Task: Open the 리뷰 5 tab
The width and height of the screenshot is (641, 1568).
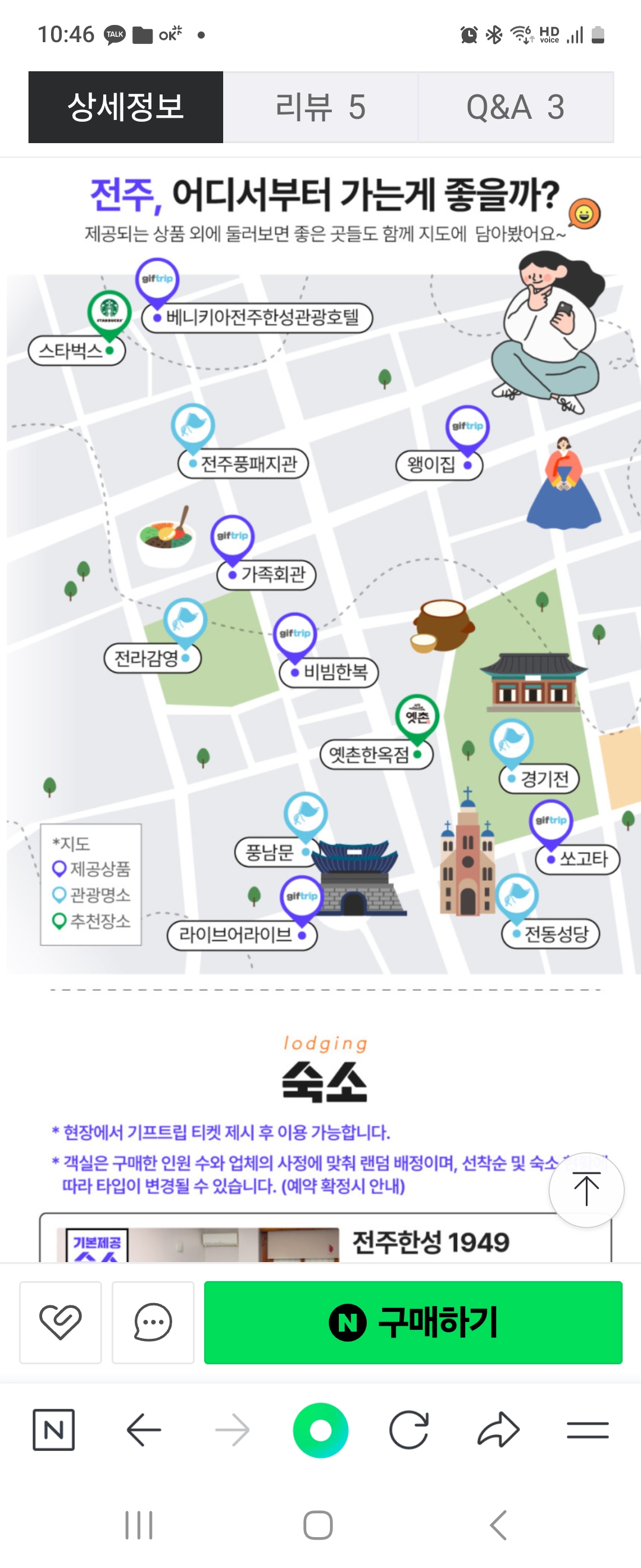Action: tap(320, 107)
